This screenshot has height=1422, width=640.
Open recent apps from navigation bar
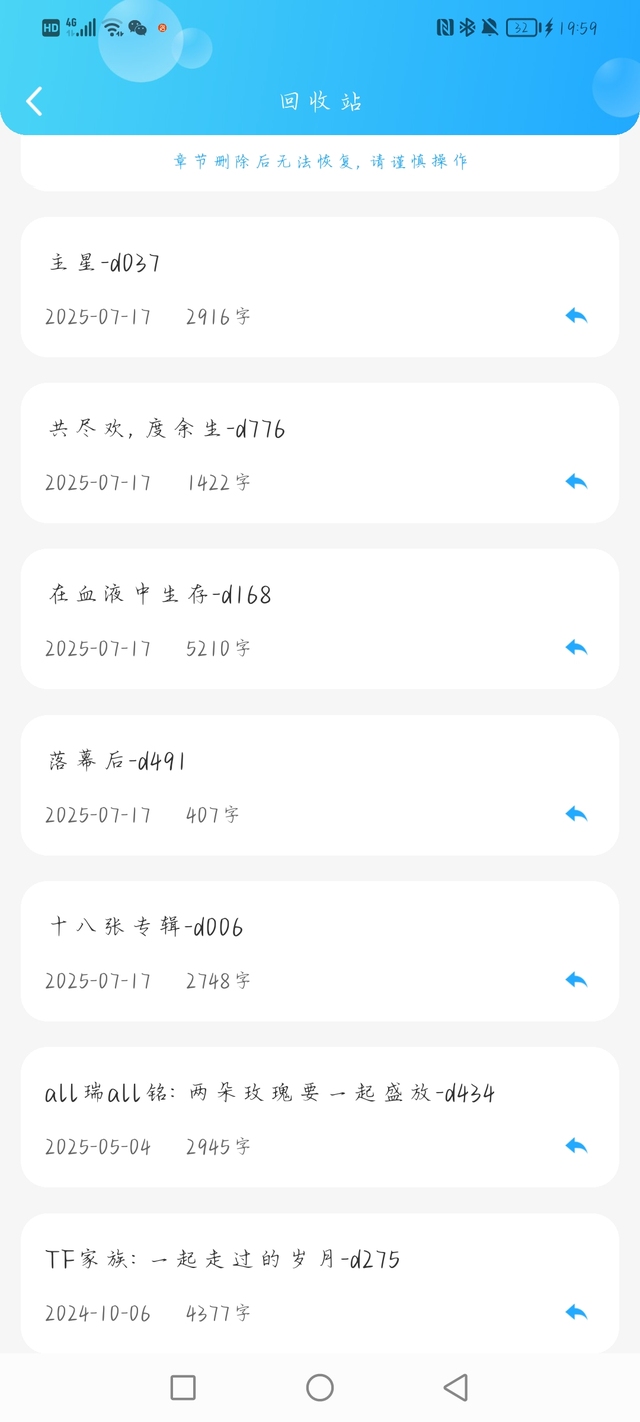pos(183,1387)
